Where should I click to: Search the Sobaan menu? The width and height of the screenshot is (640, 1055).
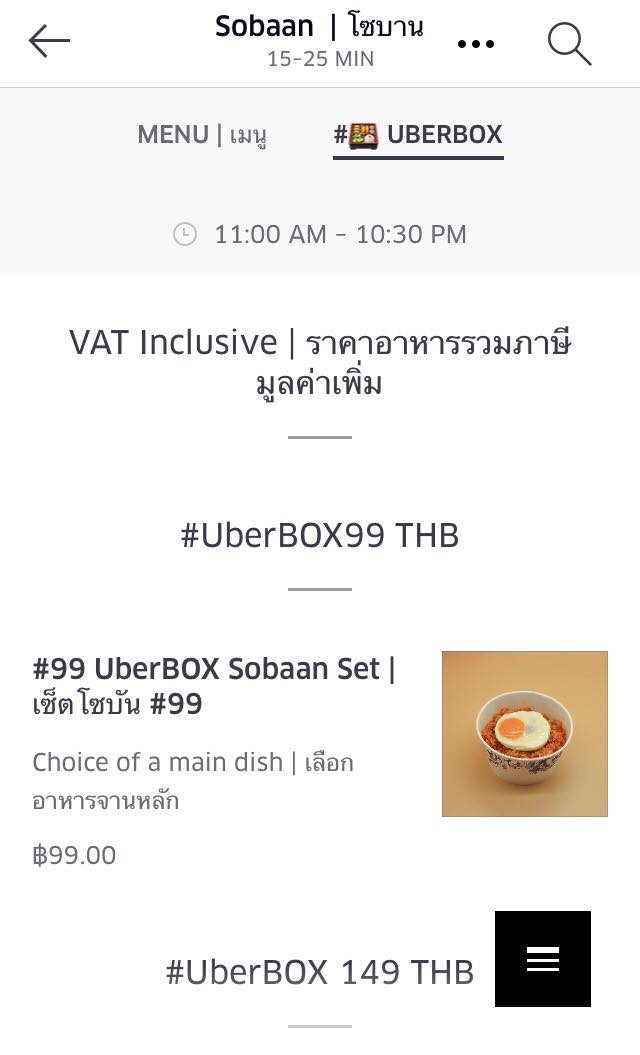(x=569, y=44)
